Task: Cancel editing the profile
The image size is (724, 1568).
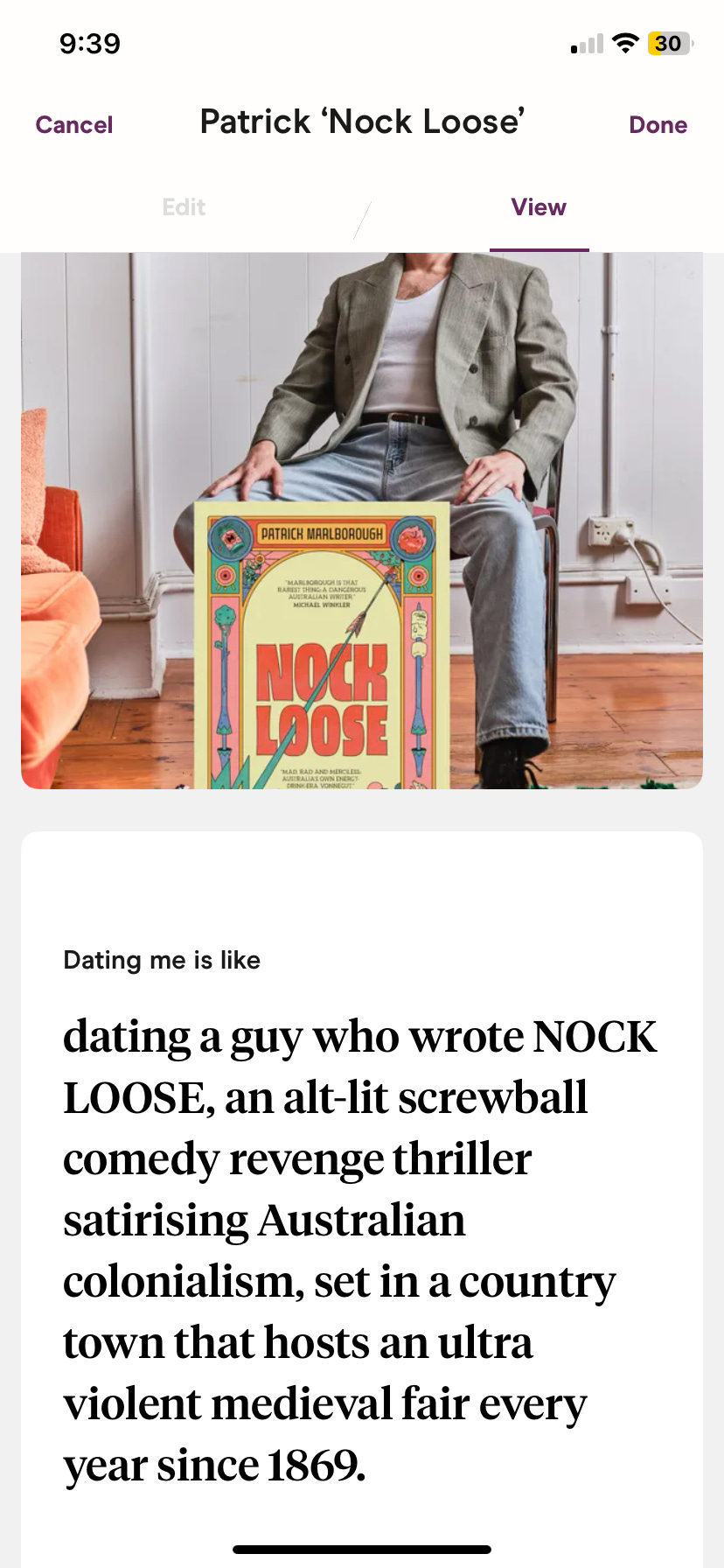Action: [74, 125]
